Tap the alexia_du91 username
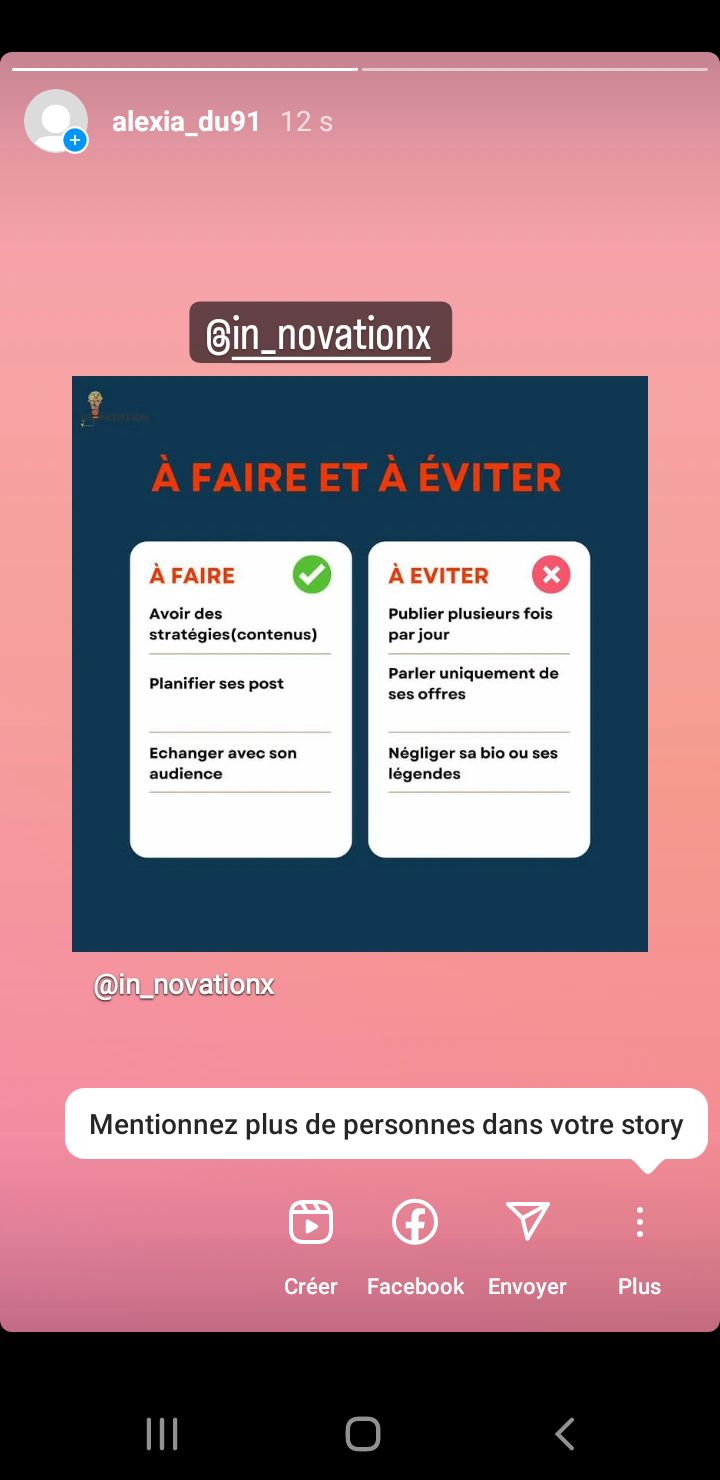Image resolution: width=720 pixels, height=1480 pixels. click(x=186, y=122)
